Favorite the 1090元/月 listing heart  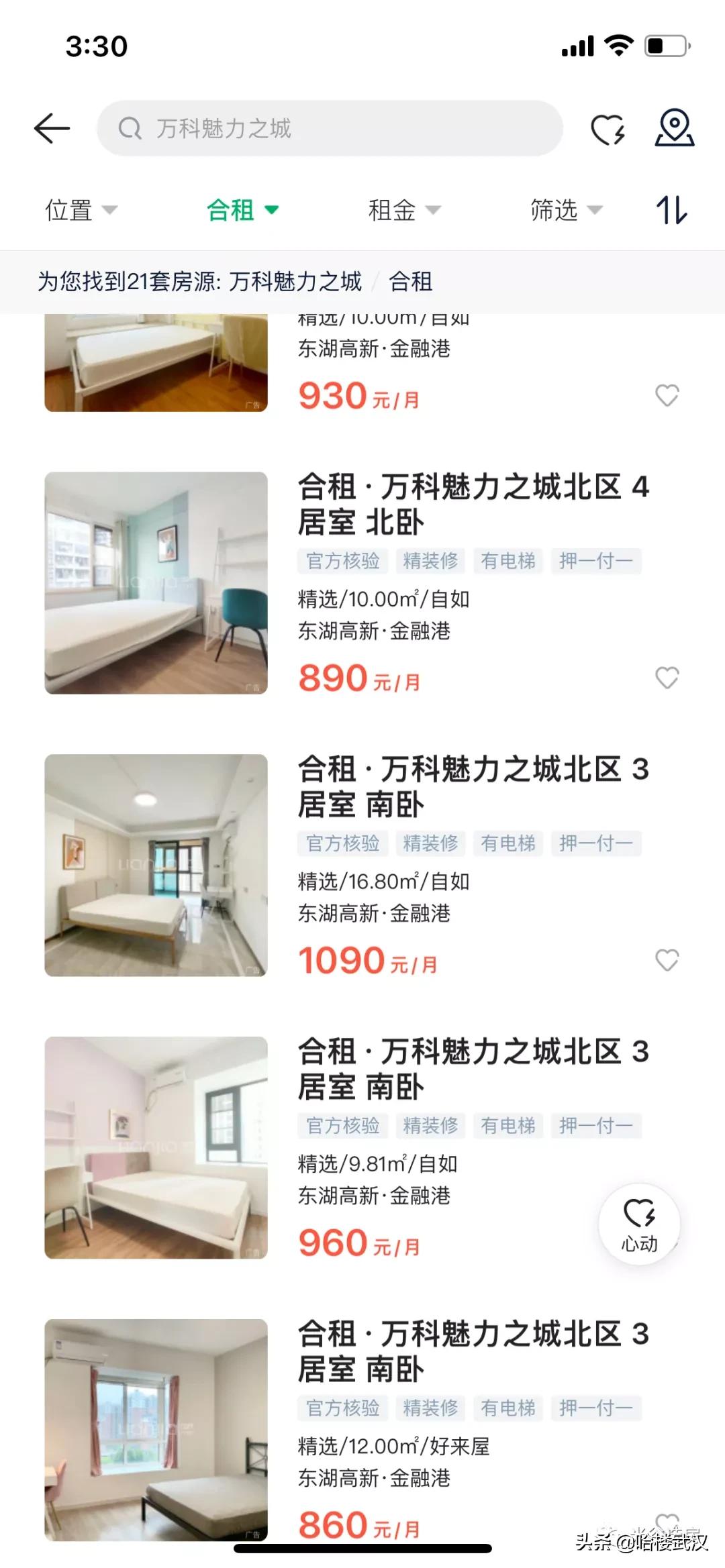click(x=667, y=959)
